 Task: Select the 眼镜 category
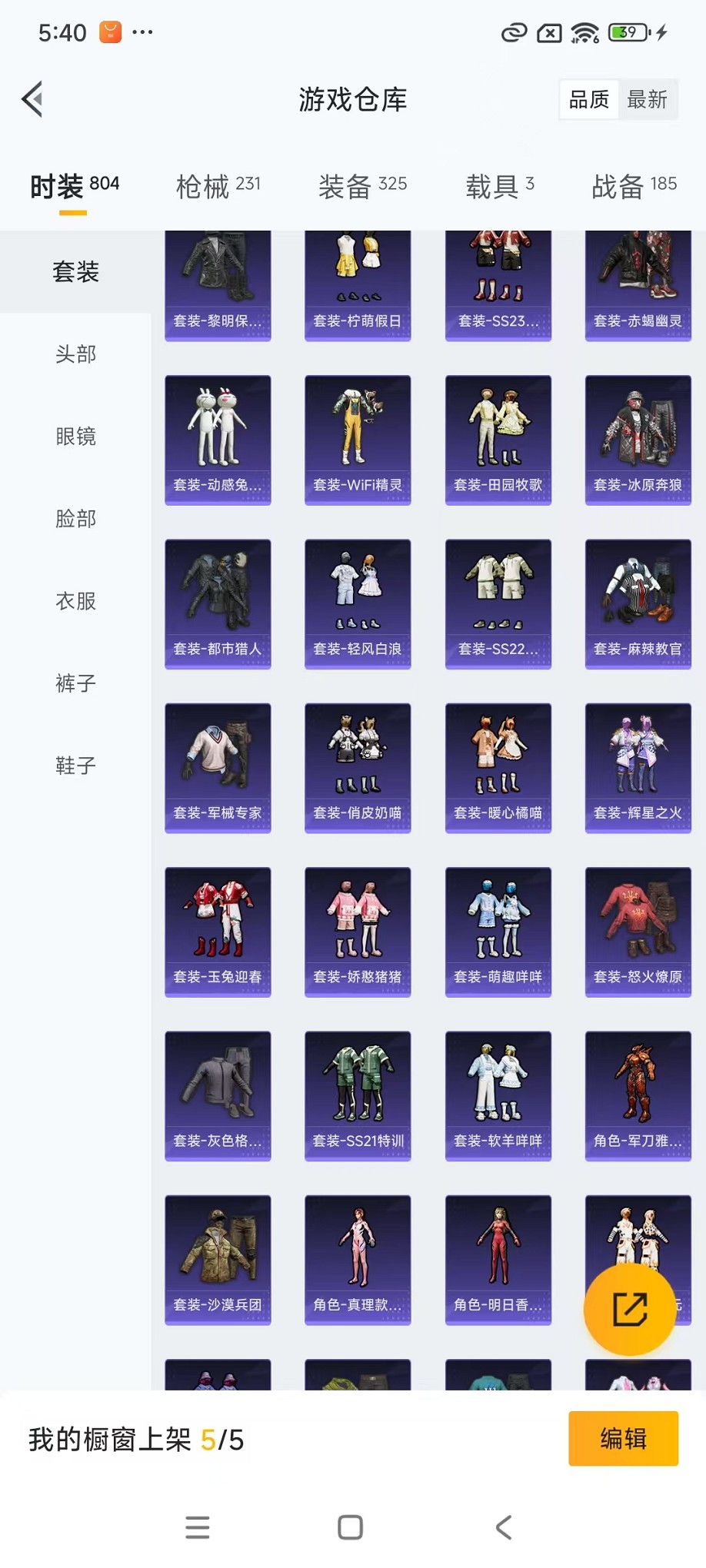point(75,437)
